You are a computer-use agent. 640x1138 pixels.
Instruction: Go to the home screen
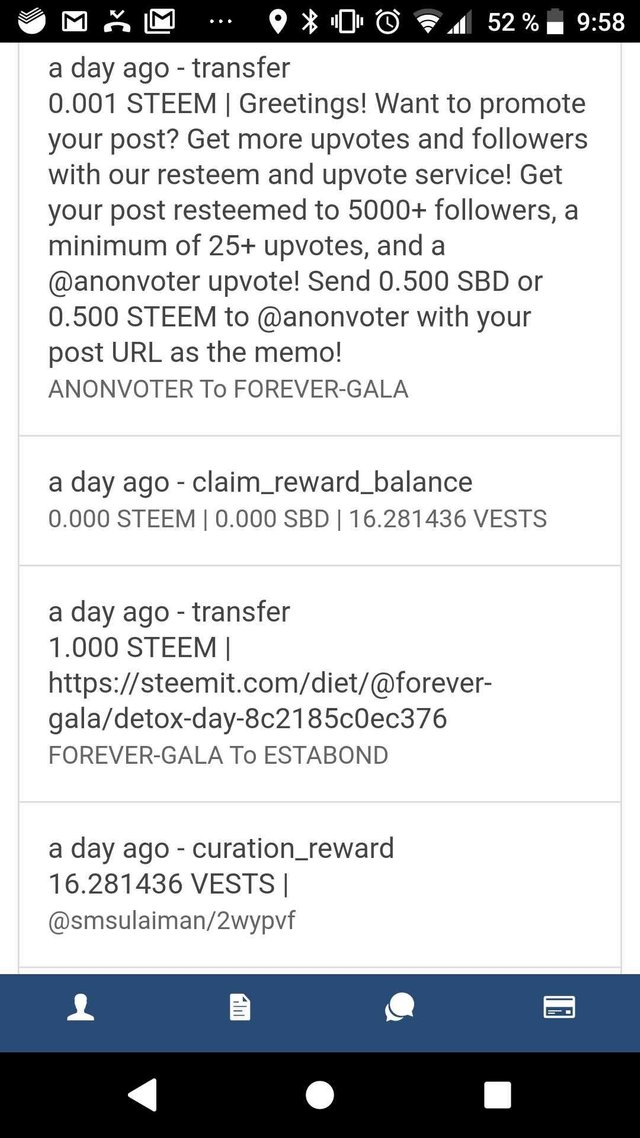pyautogui.click(x=320, y=1094)
